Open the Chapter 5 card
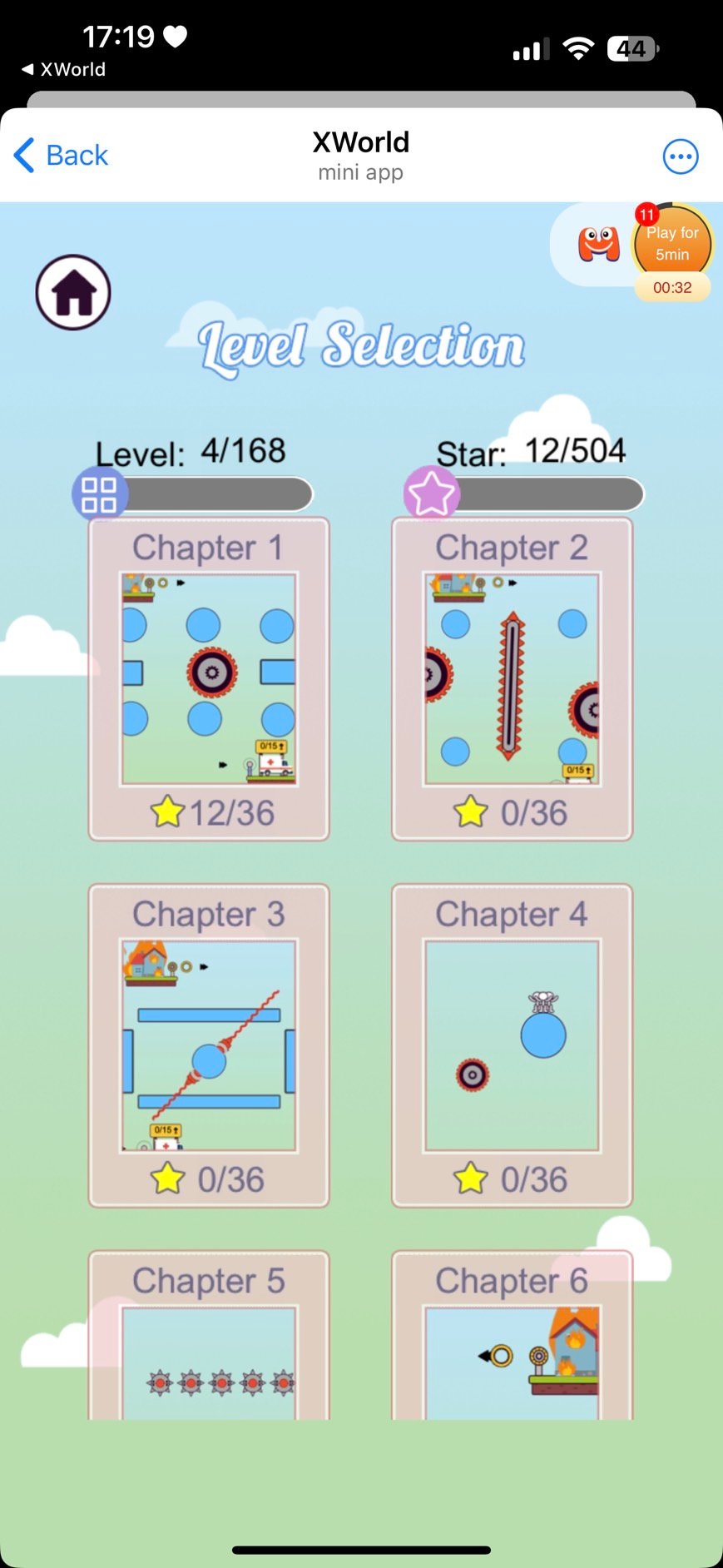This screenshot has height=1568, width=723. click(209, 1335)
